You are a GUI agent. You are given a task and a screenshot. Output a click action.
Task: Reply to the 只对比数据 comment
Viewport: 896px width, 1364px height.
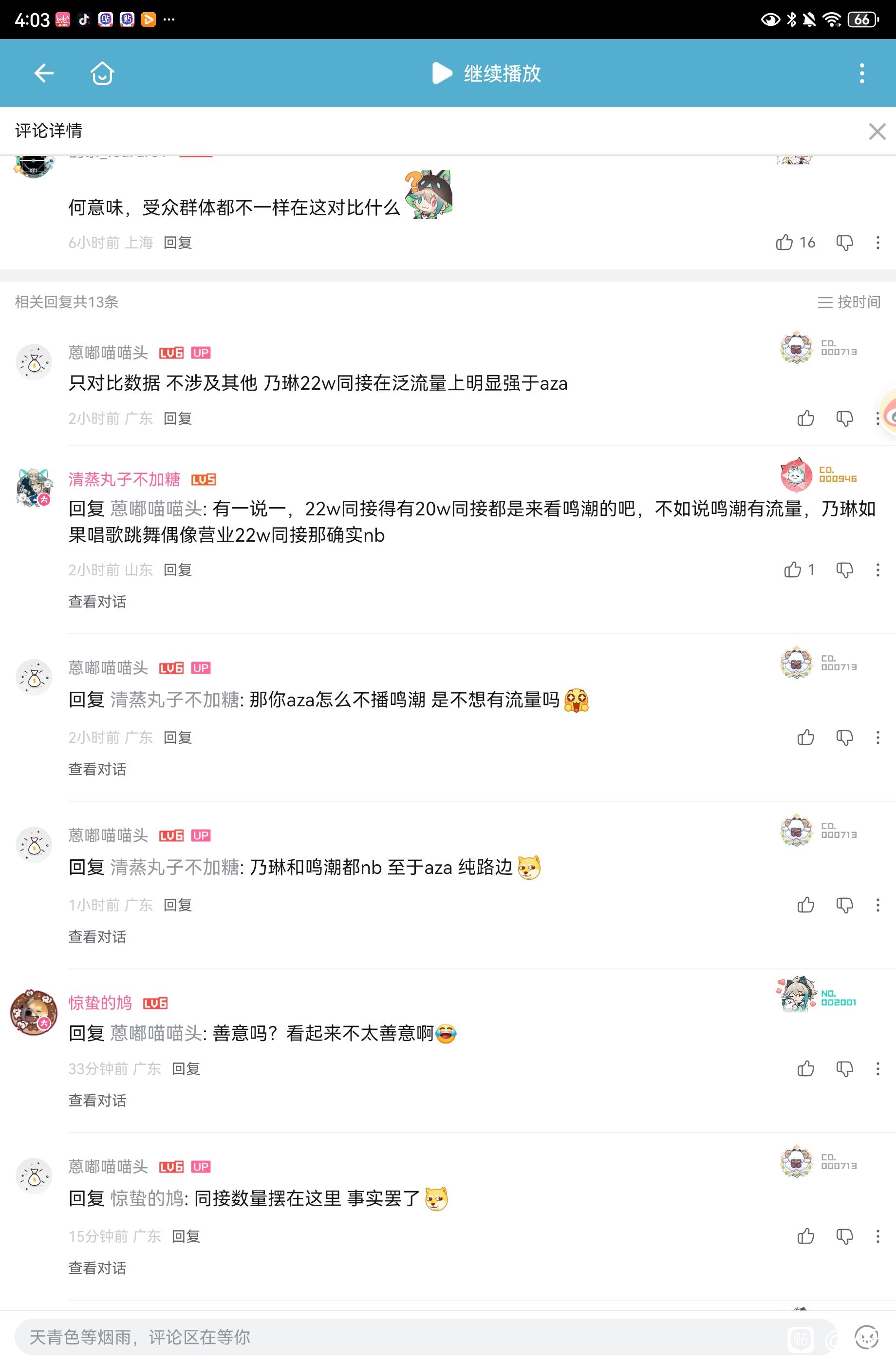point(178,418)
